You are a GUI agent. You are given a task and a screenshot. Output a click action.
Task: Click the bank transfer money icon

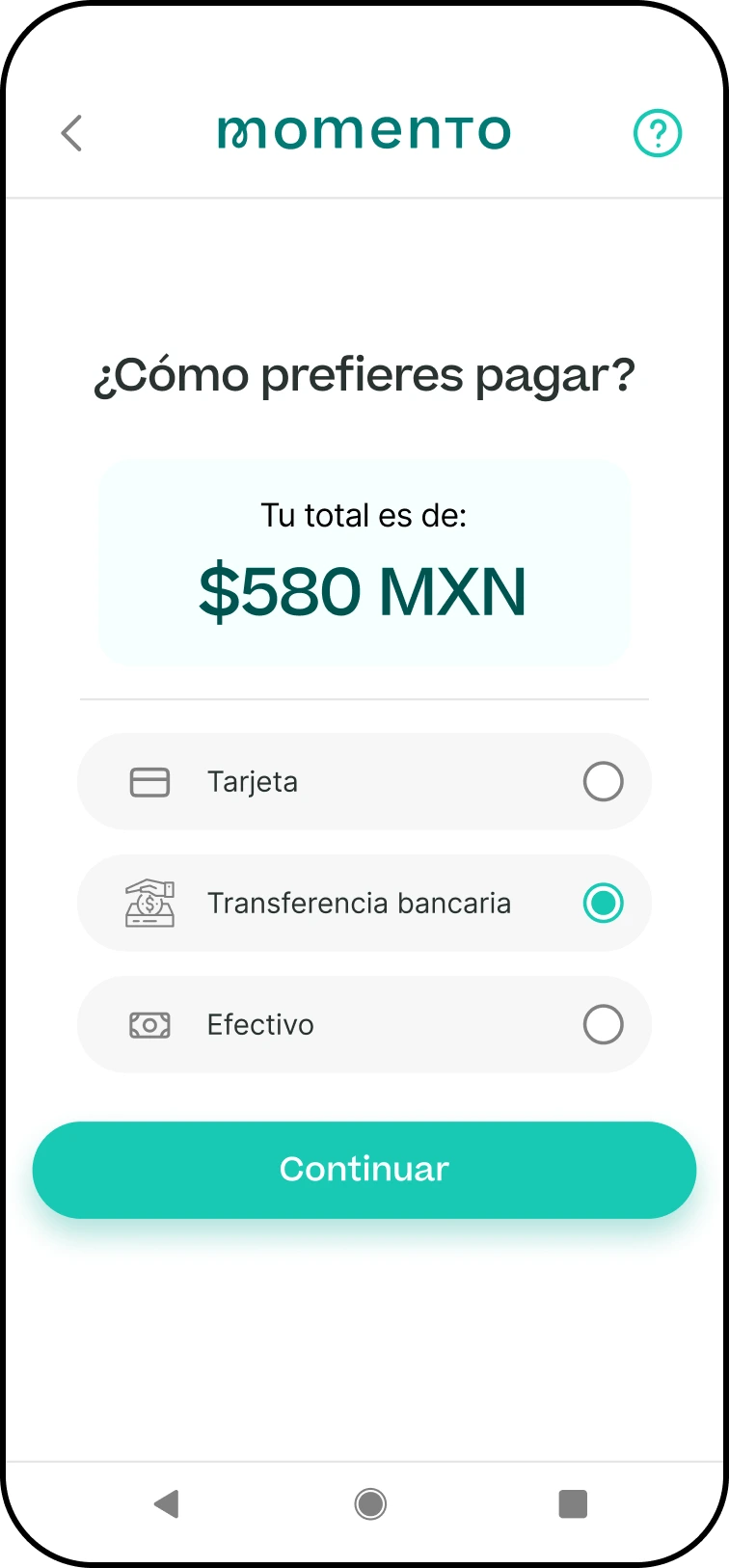click(x=149, y=903)
